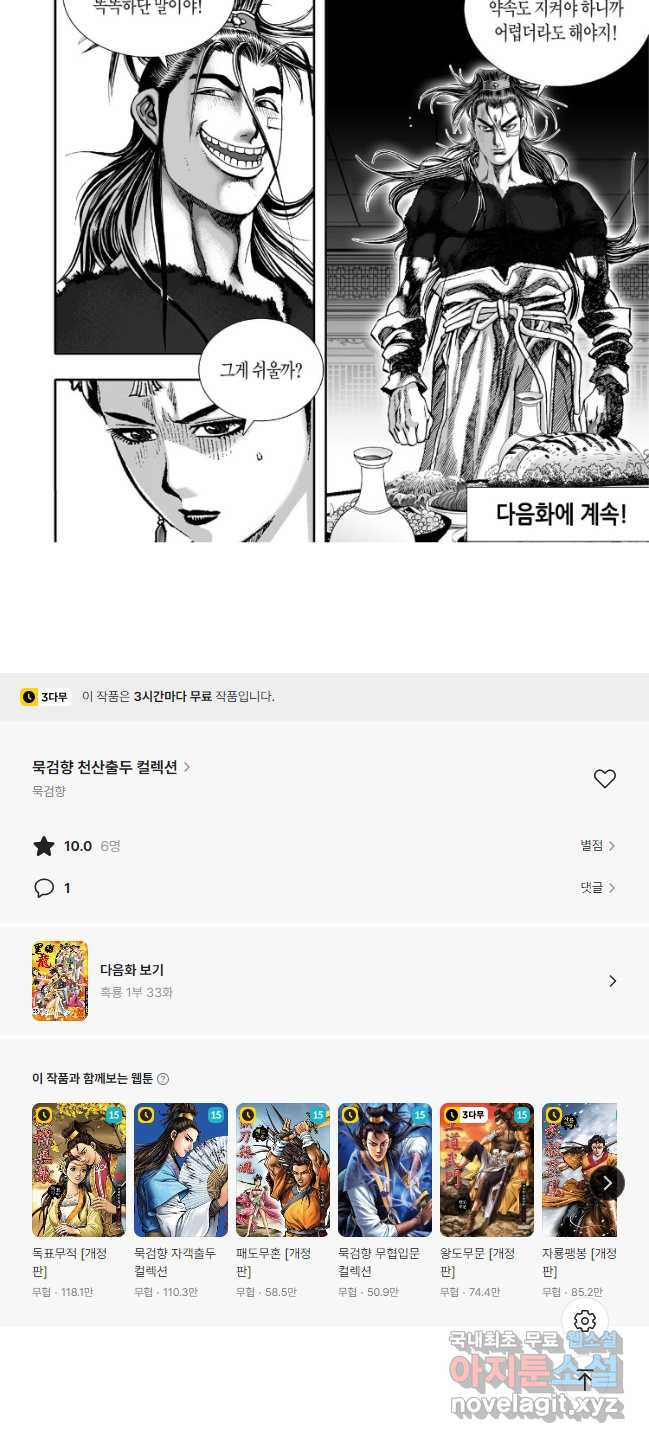The height and width of the screenshot is (1443, 649).
Task: Open the 묵검향 자객출두 컬렉션 webtoon
Action: click(x=181, y=1201)
